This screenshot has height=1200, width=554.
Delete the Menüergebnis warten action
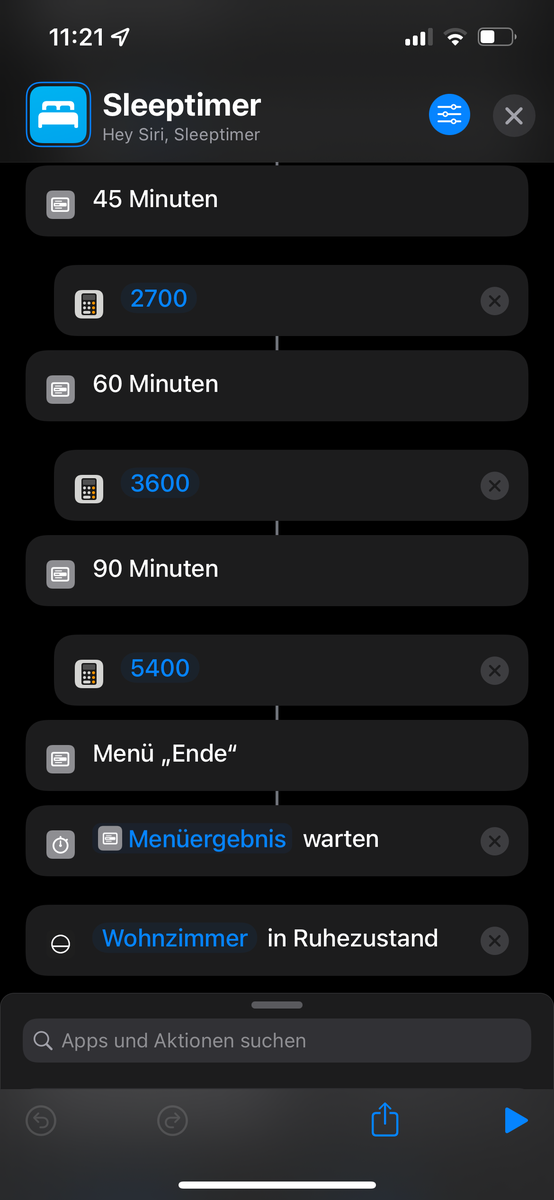click(x=494, y=841)
